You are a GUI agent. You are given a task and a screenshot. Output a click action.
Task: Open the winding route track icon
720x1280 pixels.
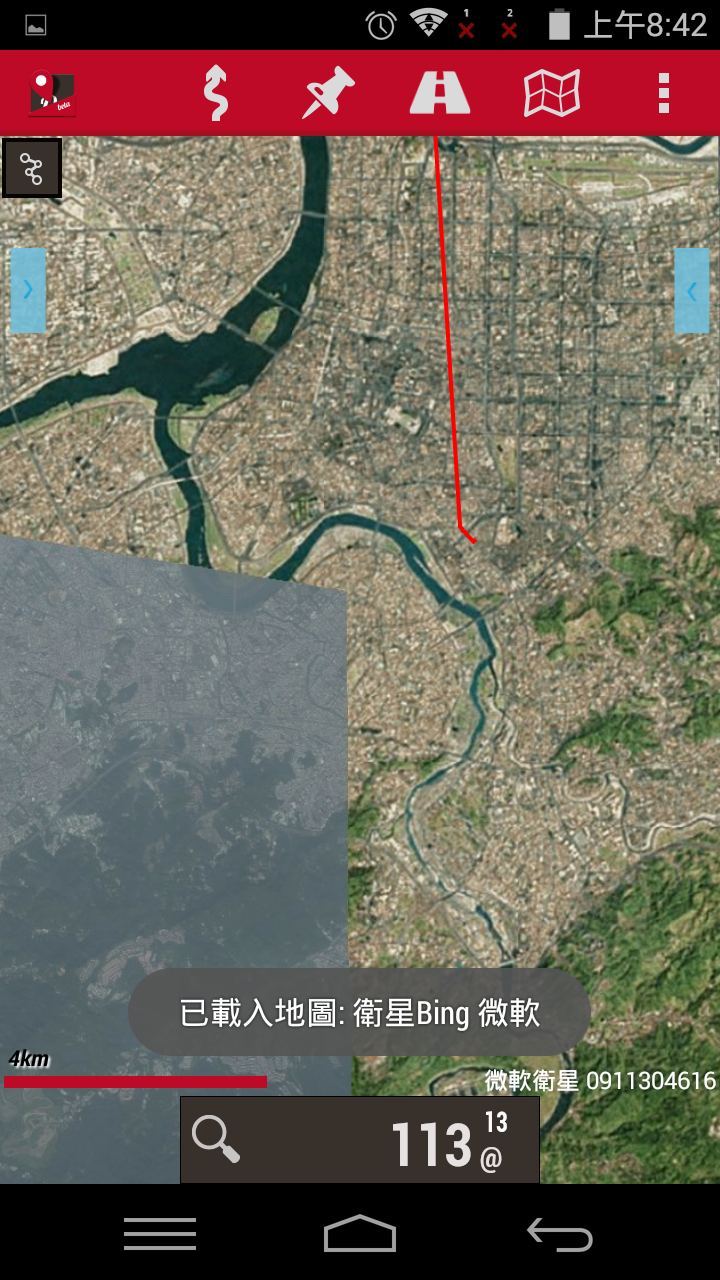click(x=215, y=93)
